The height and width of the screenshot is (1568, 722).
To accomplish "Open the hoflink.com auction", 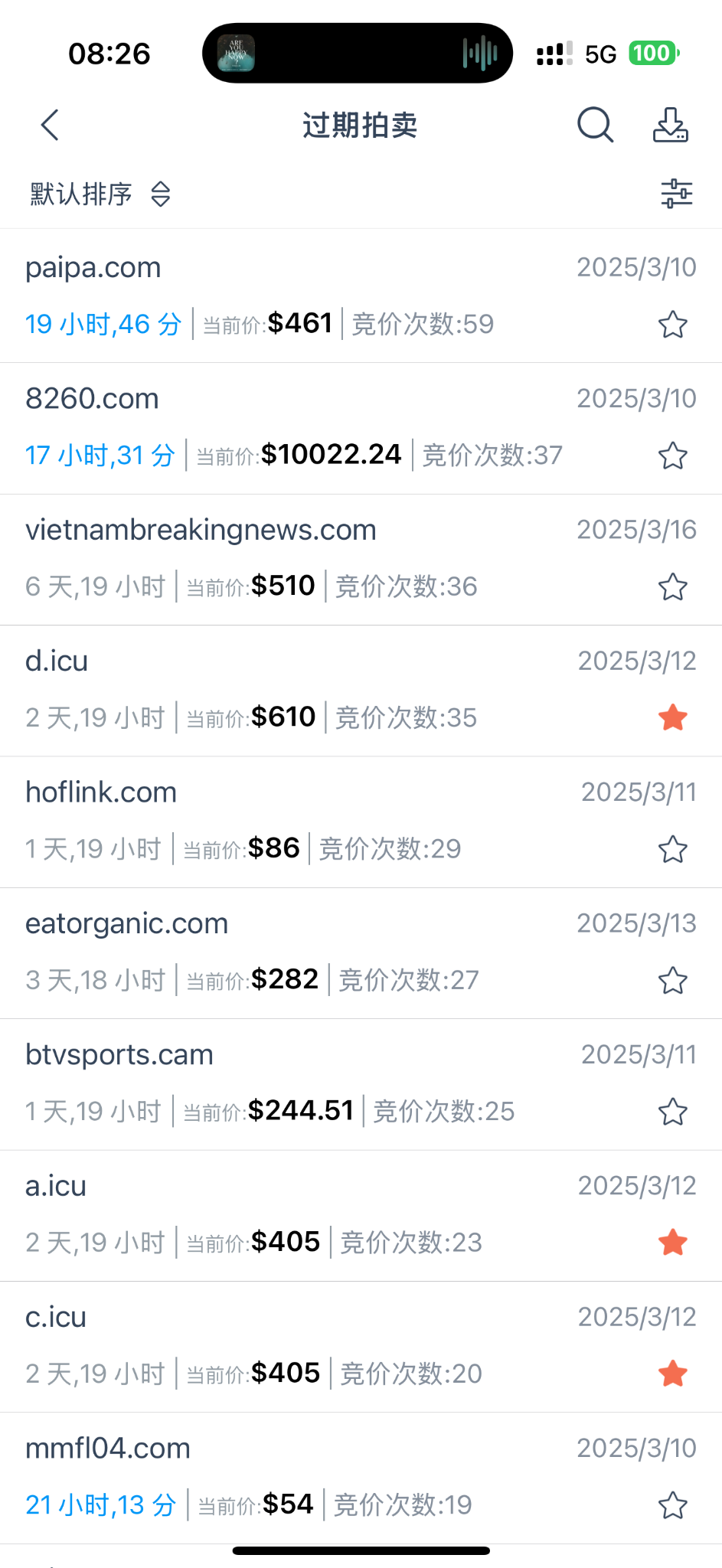I will pos(101,792).
